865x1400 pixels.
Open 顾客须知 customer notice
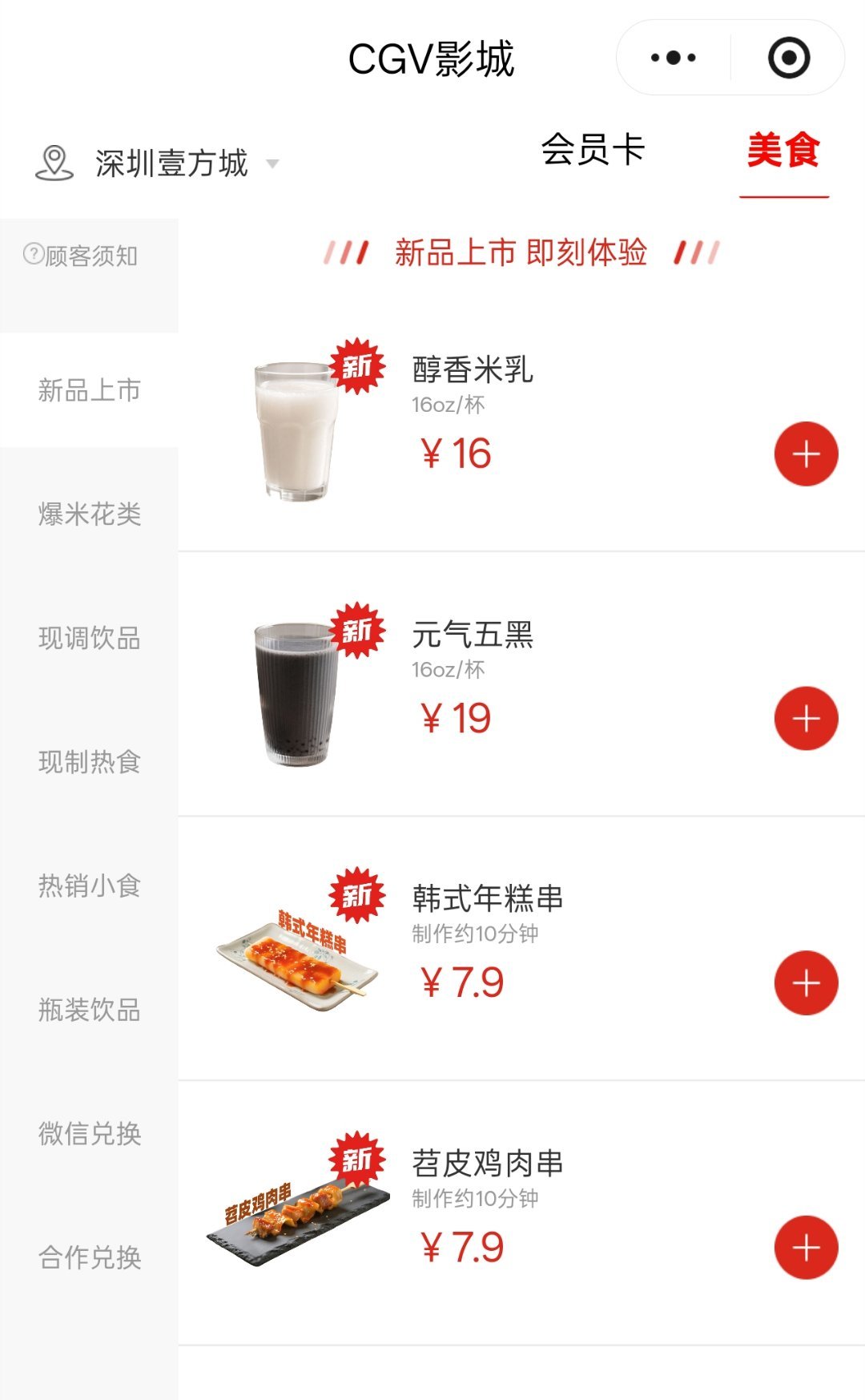pos(82,256)
